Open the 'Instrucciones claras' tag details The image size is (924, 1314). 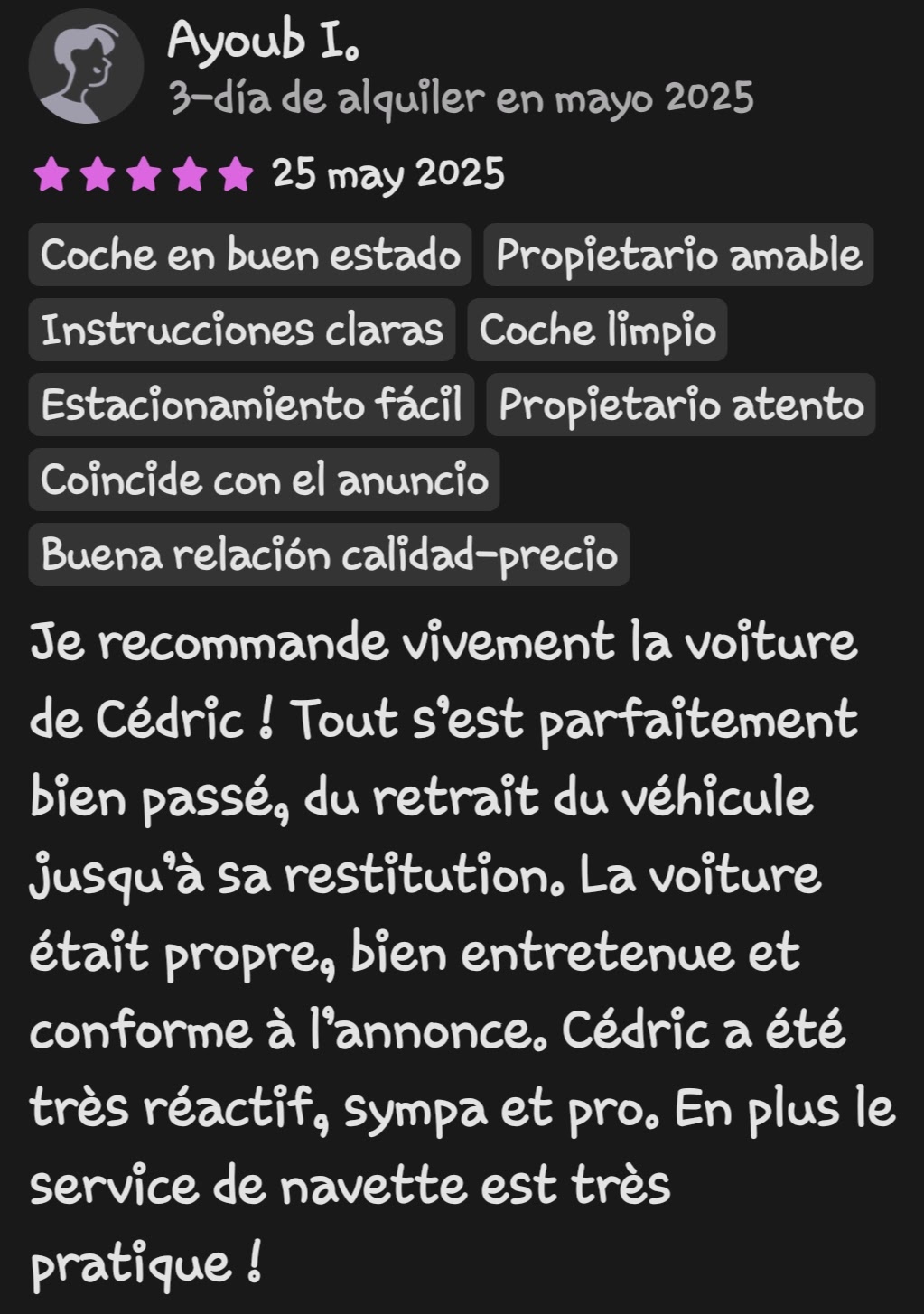coord(240,330)
